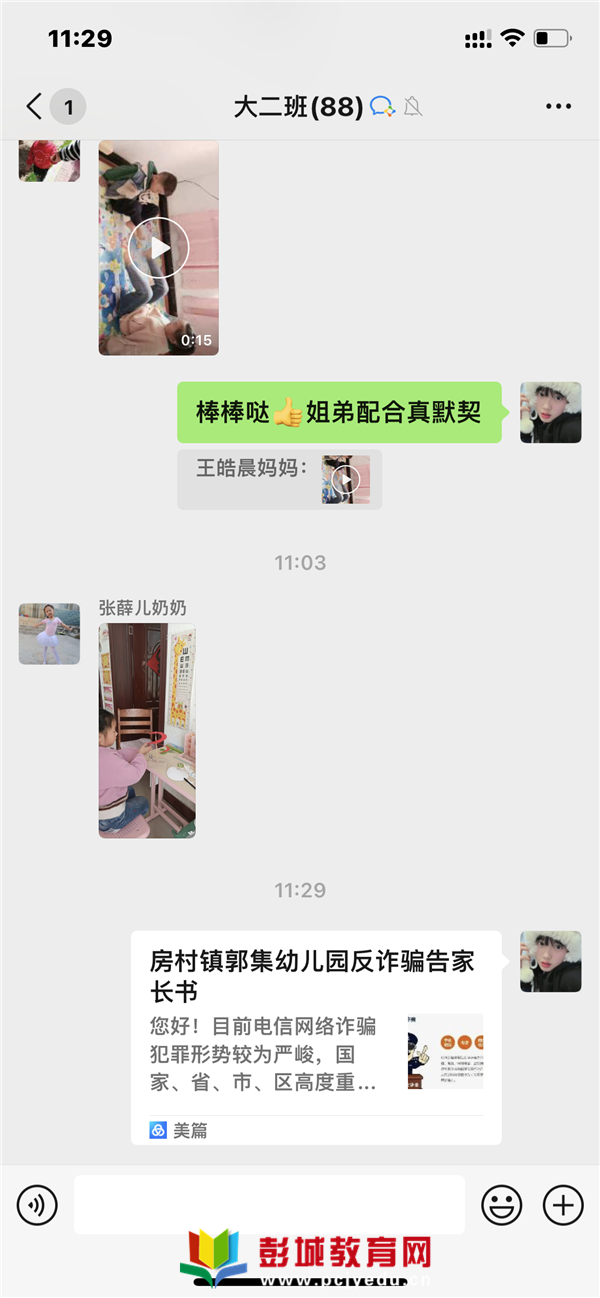This screenshot has height=1298, width=600.
Task: Open your avatar beside the 棒棒哒 message
Action: coord(550,412)
